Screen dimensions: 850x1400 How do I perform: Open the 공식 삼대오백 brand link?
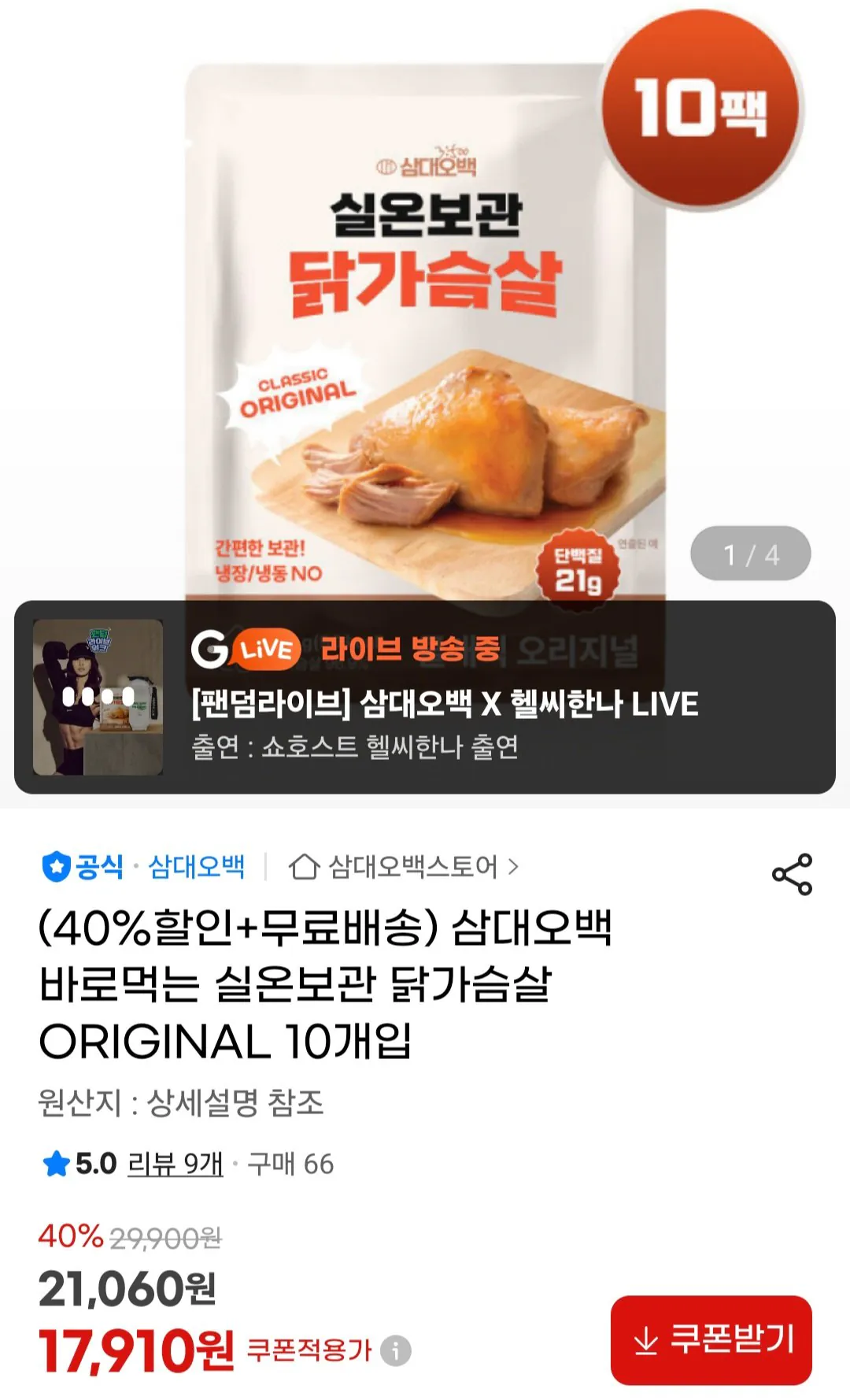click(x=143, y=867)
